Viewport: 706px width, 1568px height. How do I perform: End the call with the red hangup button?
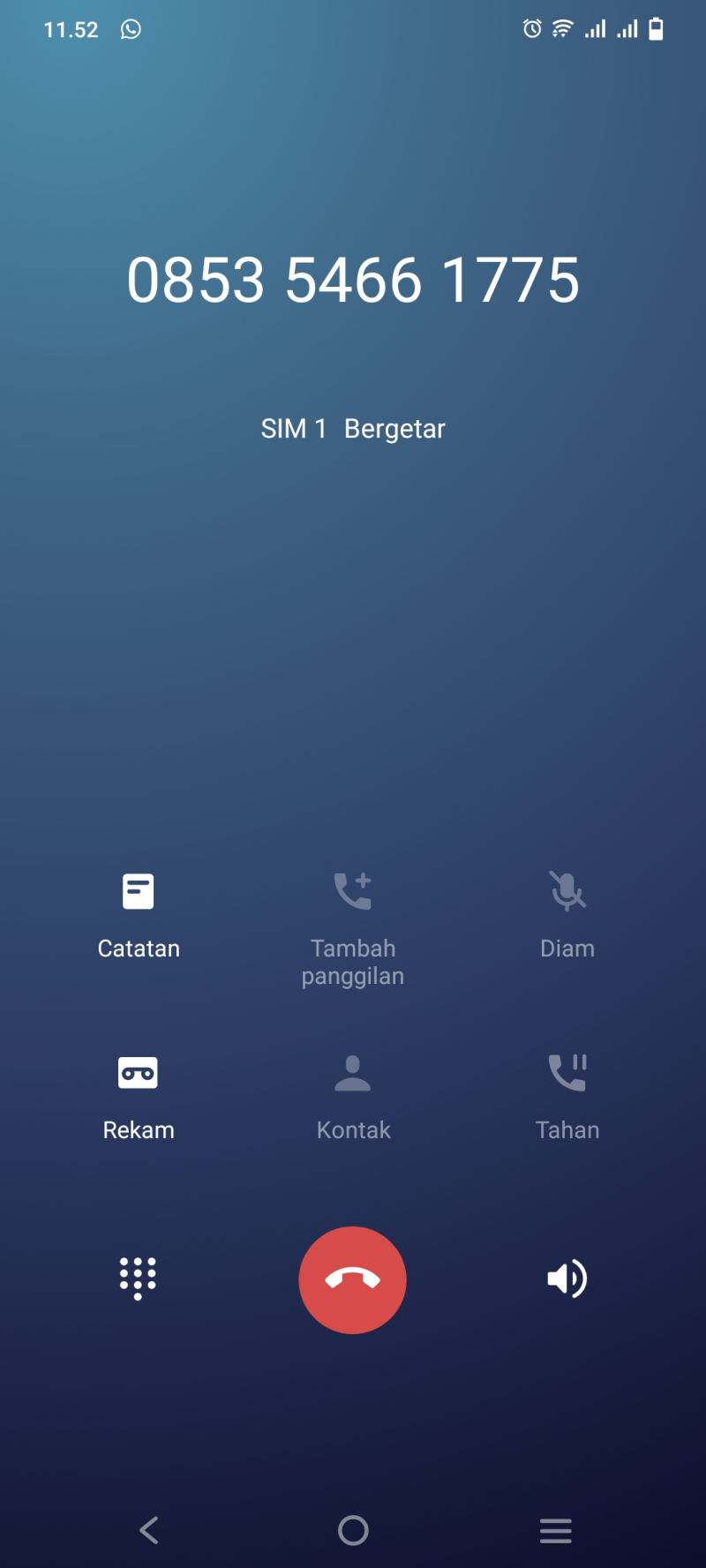click(x=353, y=1279)
